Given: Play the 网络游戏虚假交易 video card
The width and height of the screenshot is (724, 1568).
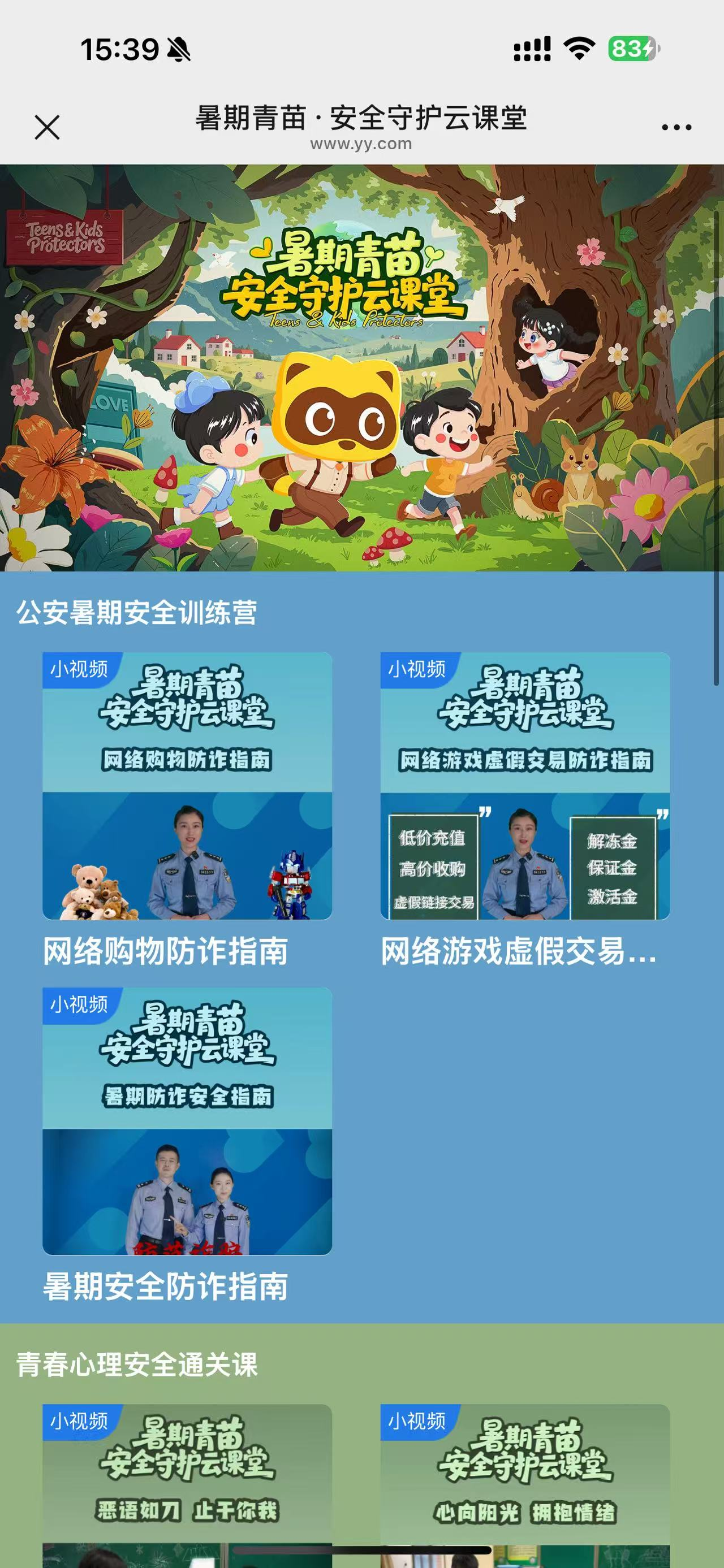Looking at the screenshot, I should (x=525, y=785).
